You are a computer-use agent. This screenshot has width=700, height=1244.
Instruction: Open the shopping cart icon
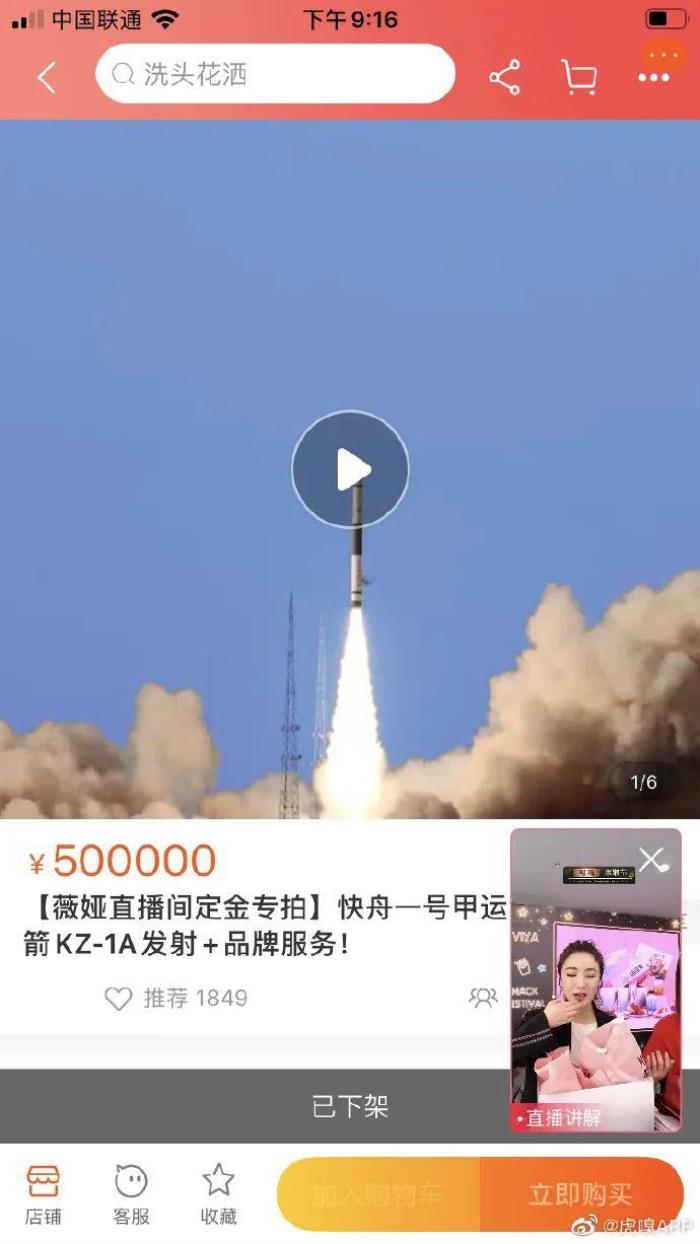coord(579,77)
